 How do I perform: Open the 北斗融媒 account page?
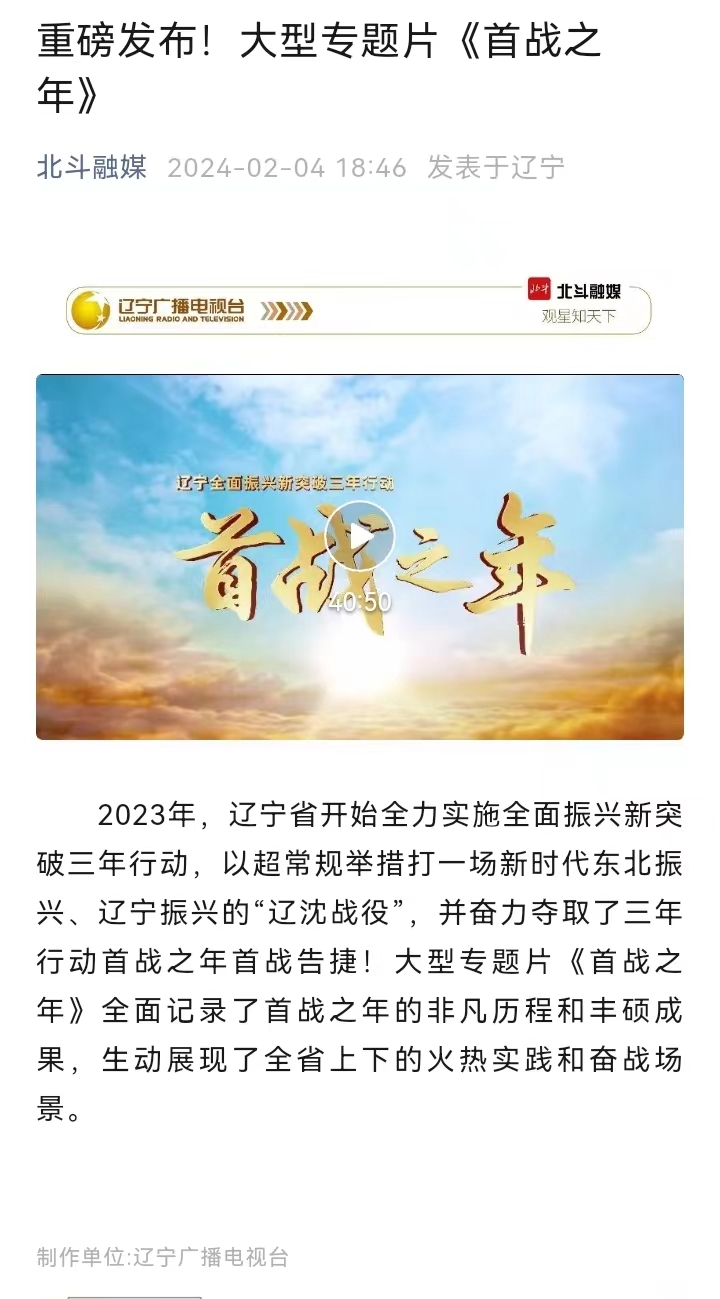92,167
